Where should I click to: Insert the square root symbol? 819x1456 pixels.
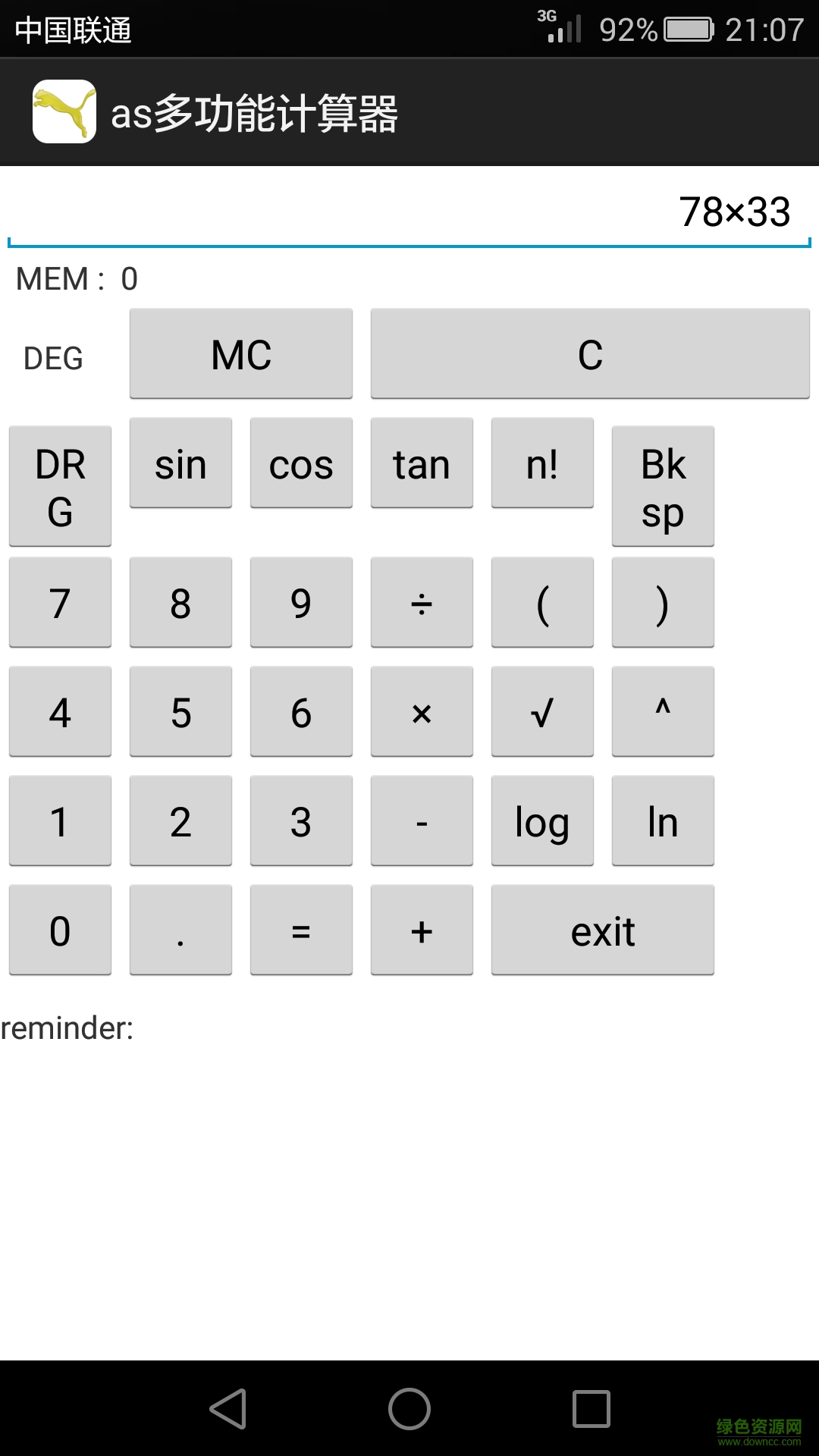542,712
